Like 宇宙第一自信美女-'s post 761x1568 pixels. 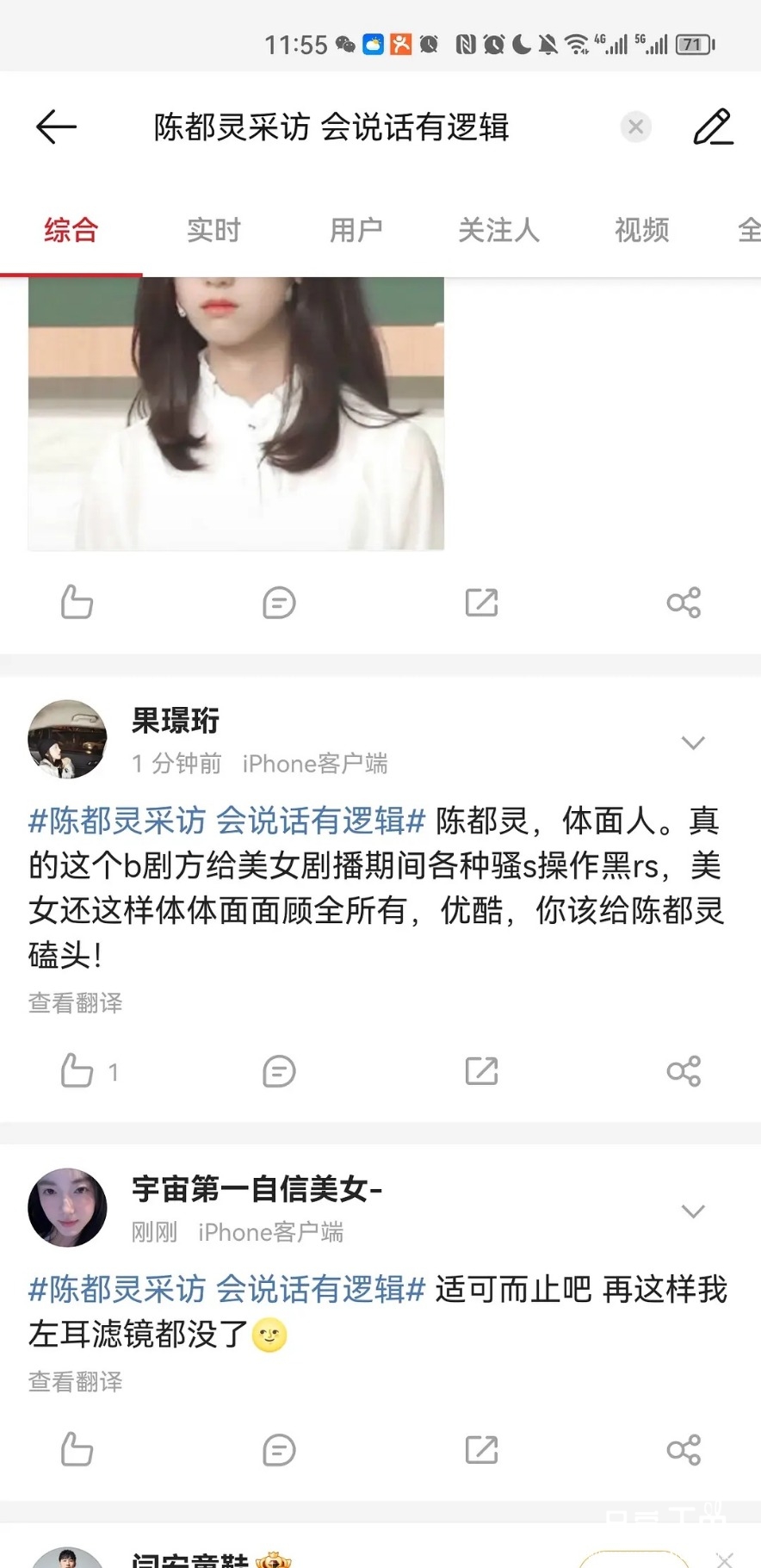pos(77,1450)
